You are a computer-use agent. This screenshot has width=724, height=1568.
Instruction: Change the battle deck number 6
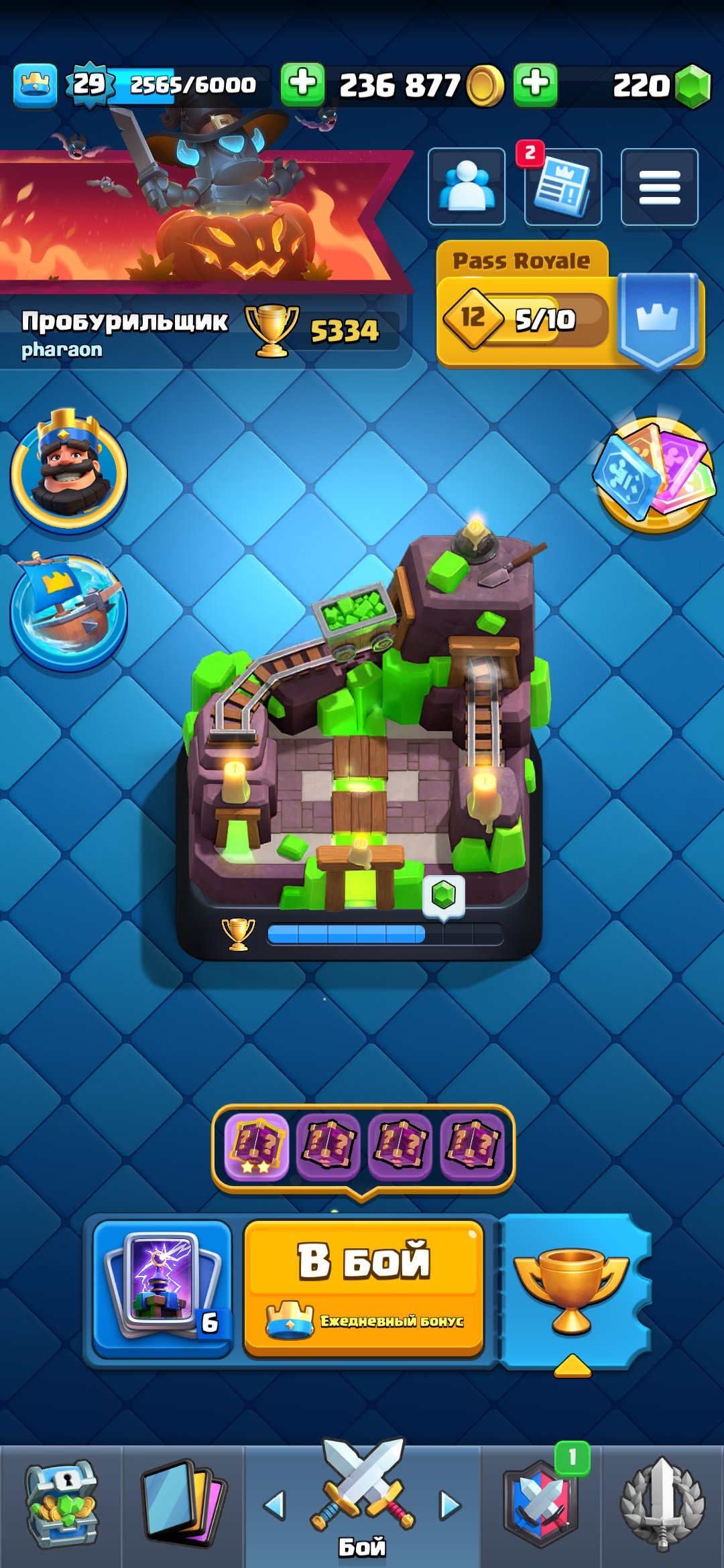pyautogui.click(x=162, y=1289)
